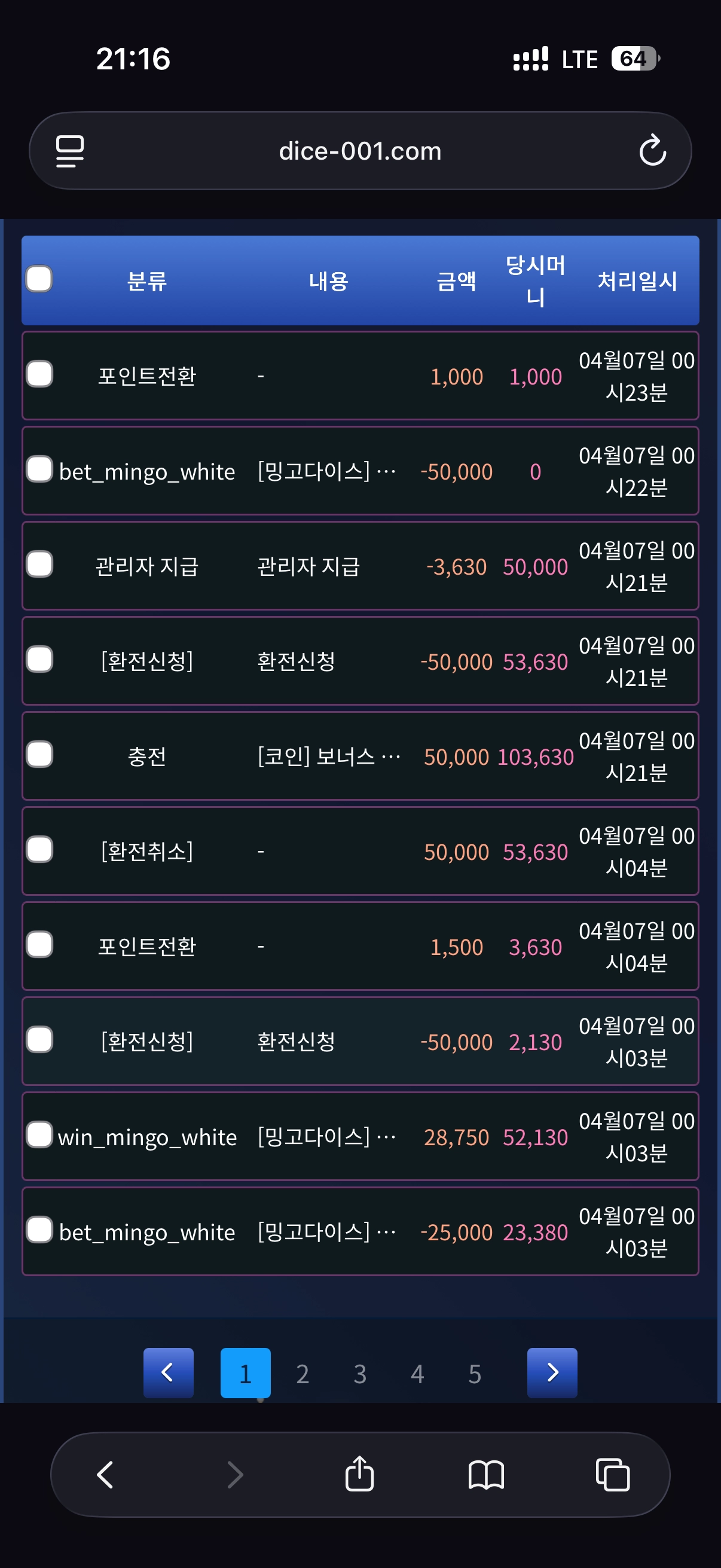The width and height of the screenshot is (721, 1568).
Task: Reload the dice-001.com page
Action: (652, 150)
